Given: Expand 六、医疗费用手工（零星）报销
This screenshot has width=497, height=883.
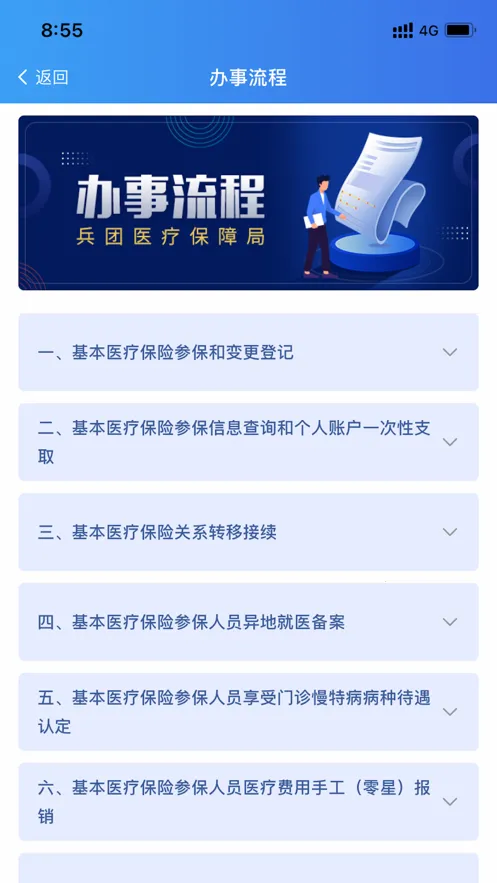Looking at the screenshot, I should (x=248, y=801).
